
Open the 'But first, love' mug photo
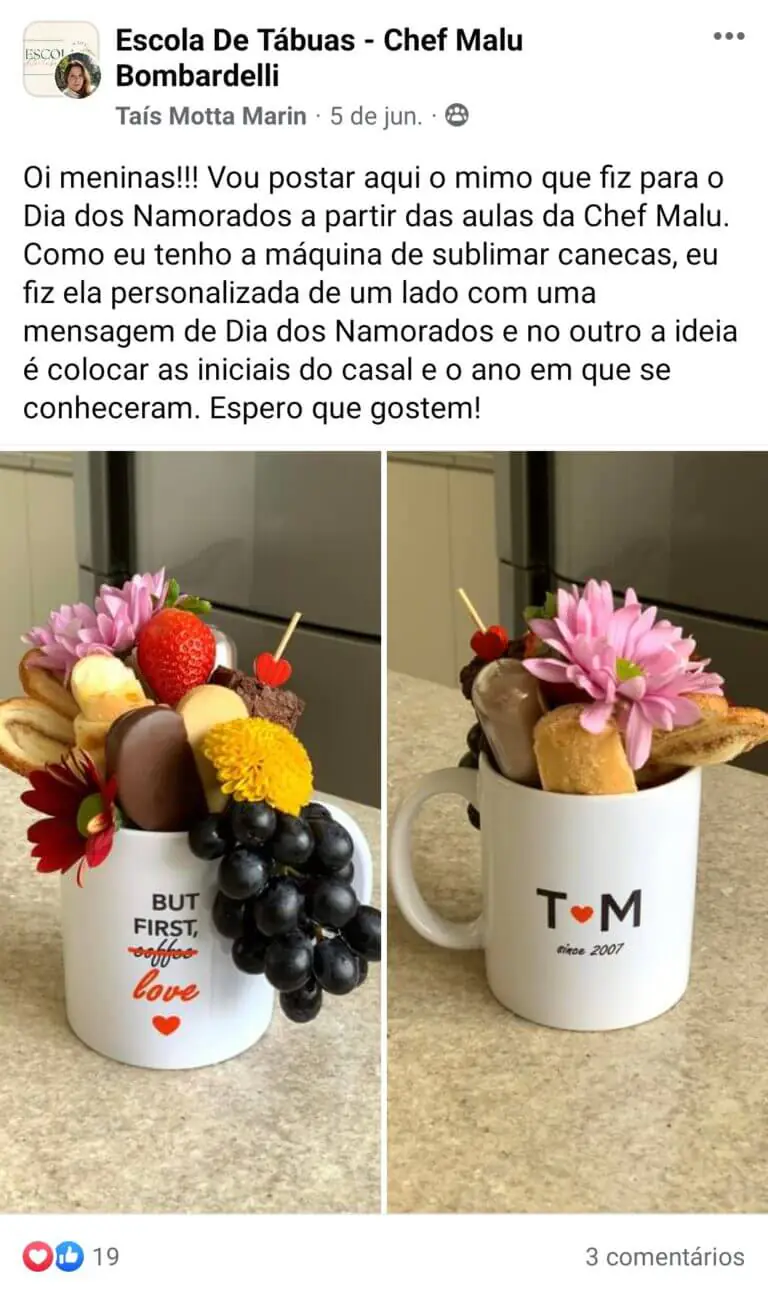[x=190, y=830]
